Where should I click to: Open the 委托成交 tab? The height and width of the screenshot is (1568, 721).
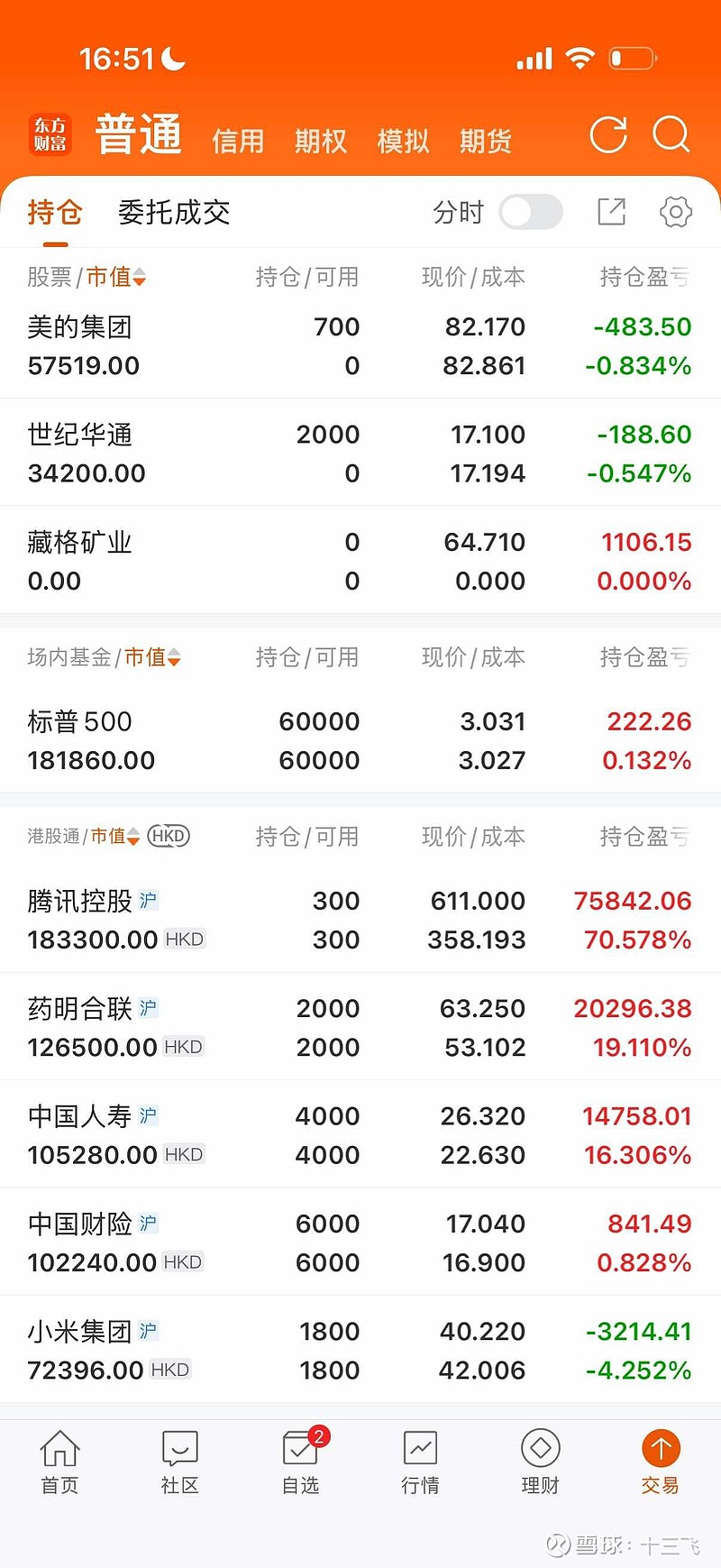(173, 212)
